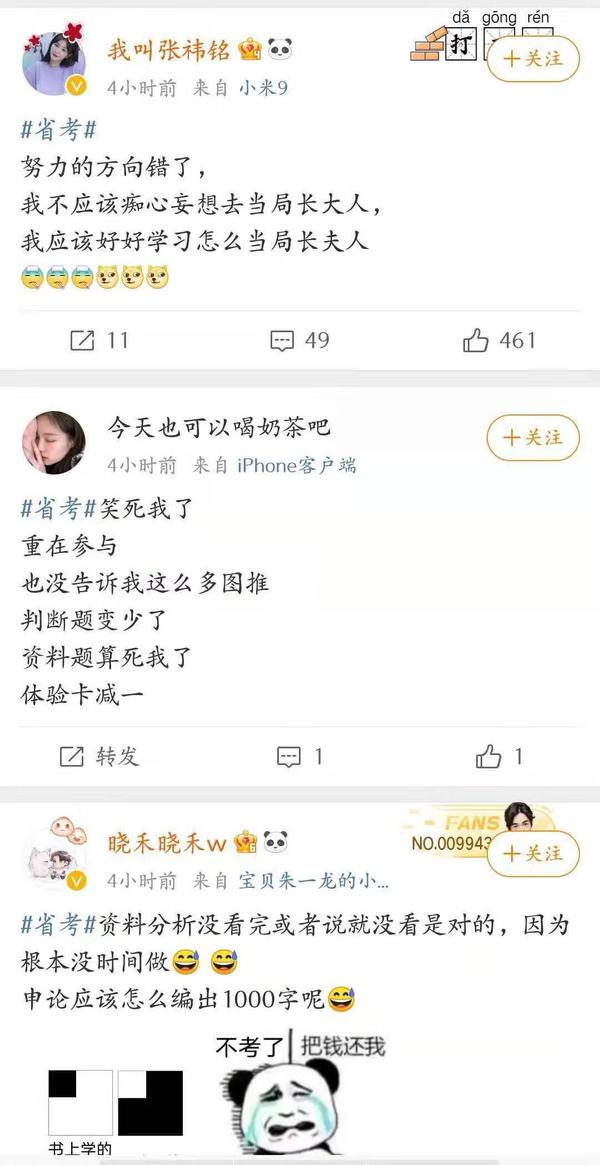The width and height of the screenshot is (600, 1165).
Task: Open the 49 comments on 张祎铭's post
Action: [x=299, y=341]
